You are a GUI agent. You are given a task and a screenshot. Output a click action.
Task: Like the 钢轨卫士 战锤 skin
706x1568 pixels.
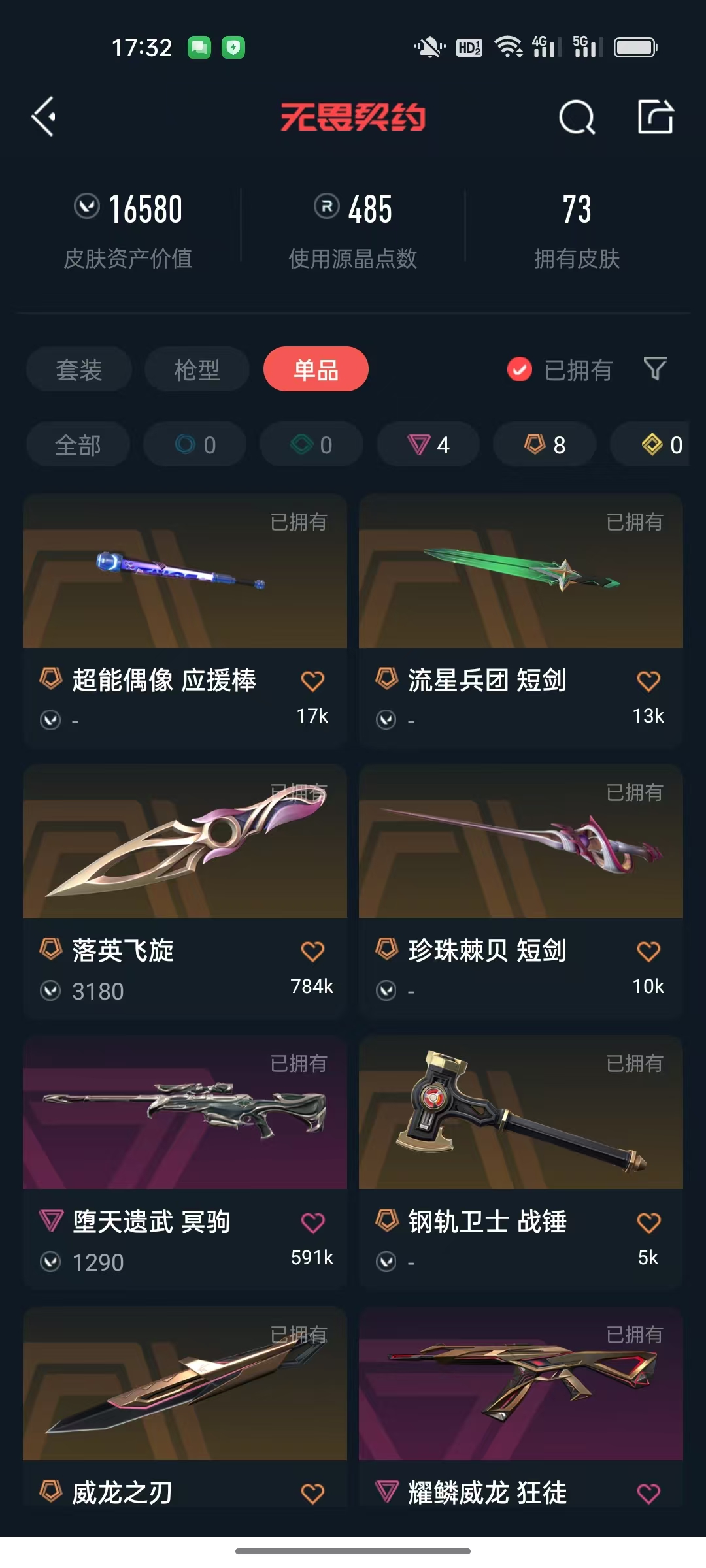tap(648, 1222)
